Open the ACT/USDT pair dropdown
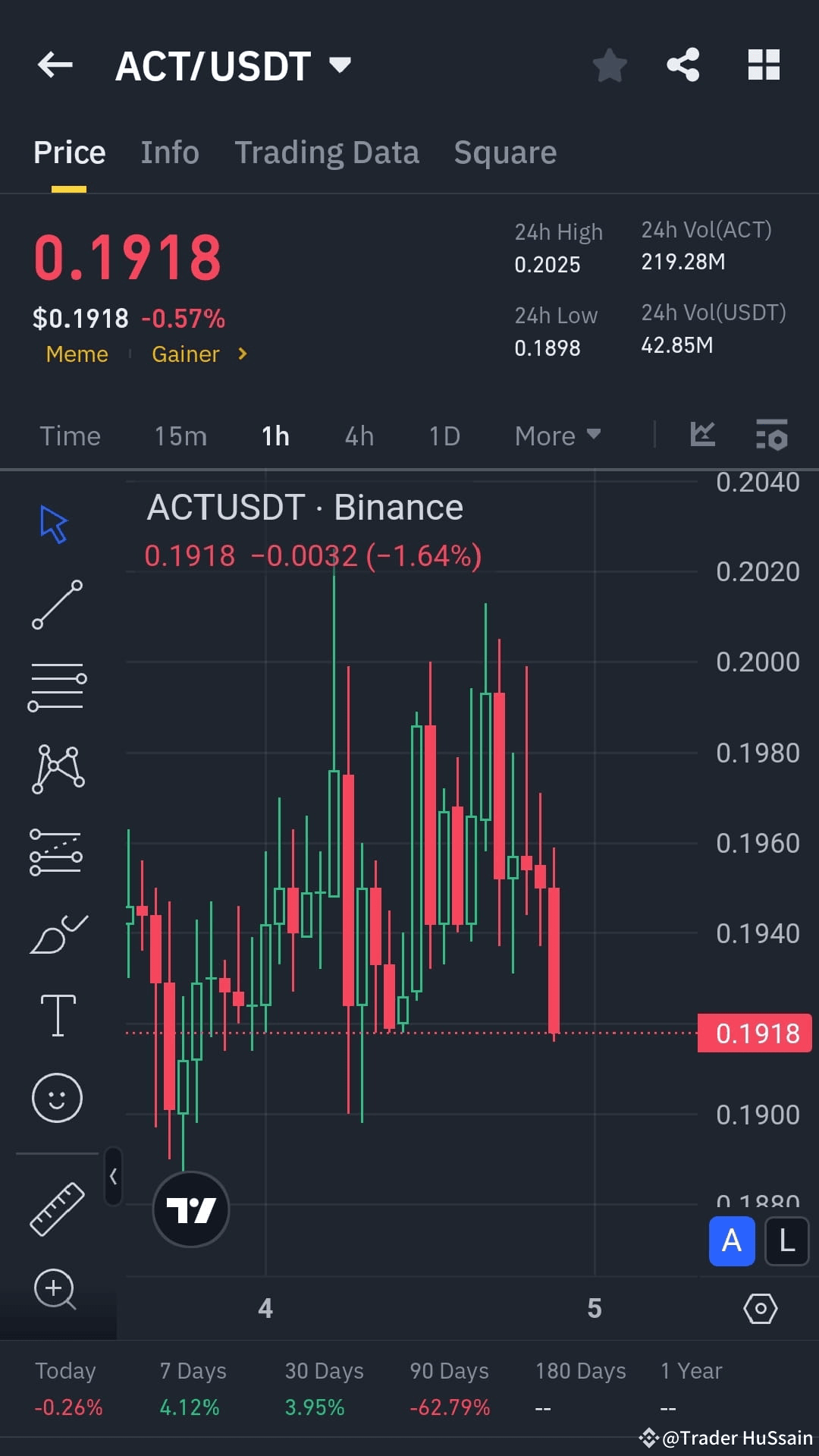The image size is (819, 1456). [x=339, y=65]
